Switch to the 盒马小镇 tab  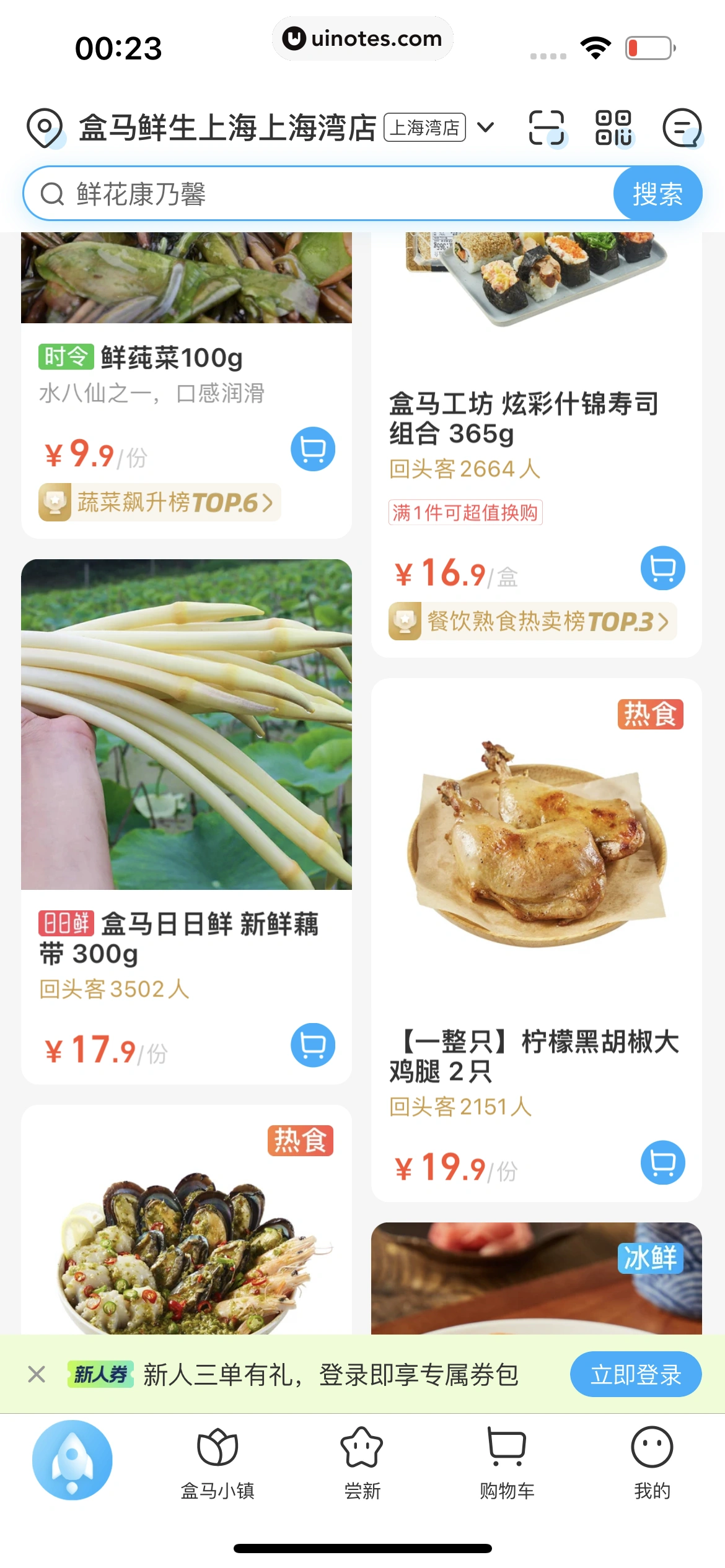(x=217, y=1463)
